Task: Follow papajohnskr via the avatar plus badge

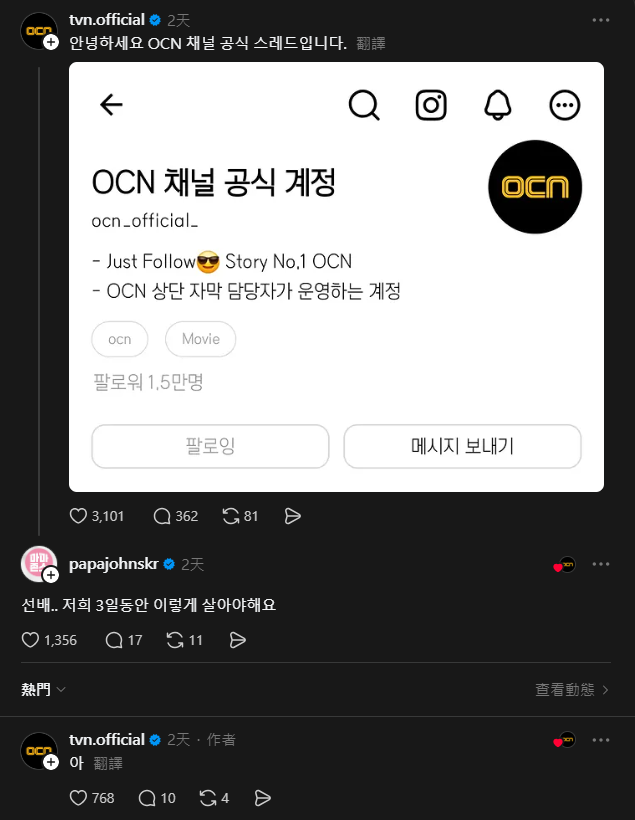Action: (x=51, y=575)
